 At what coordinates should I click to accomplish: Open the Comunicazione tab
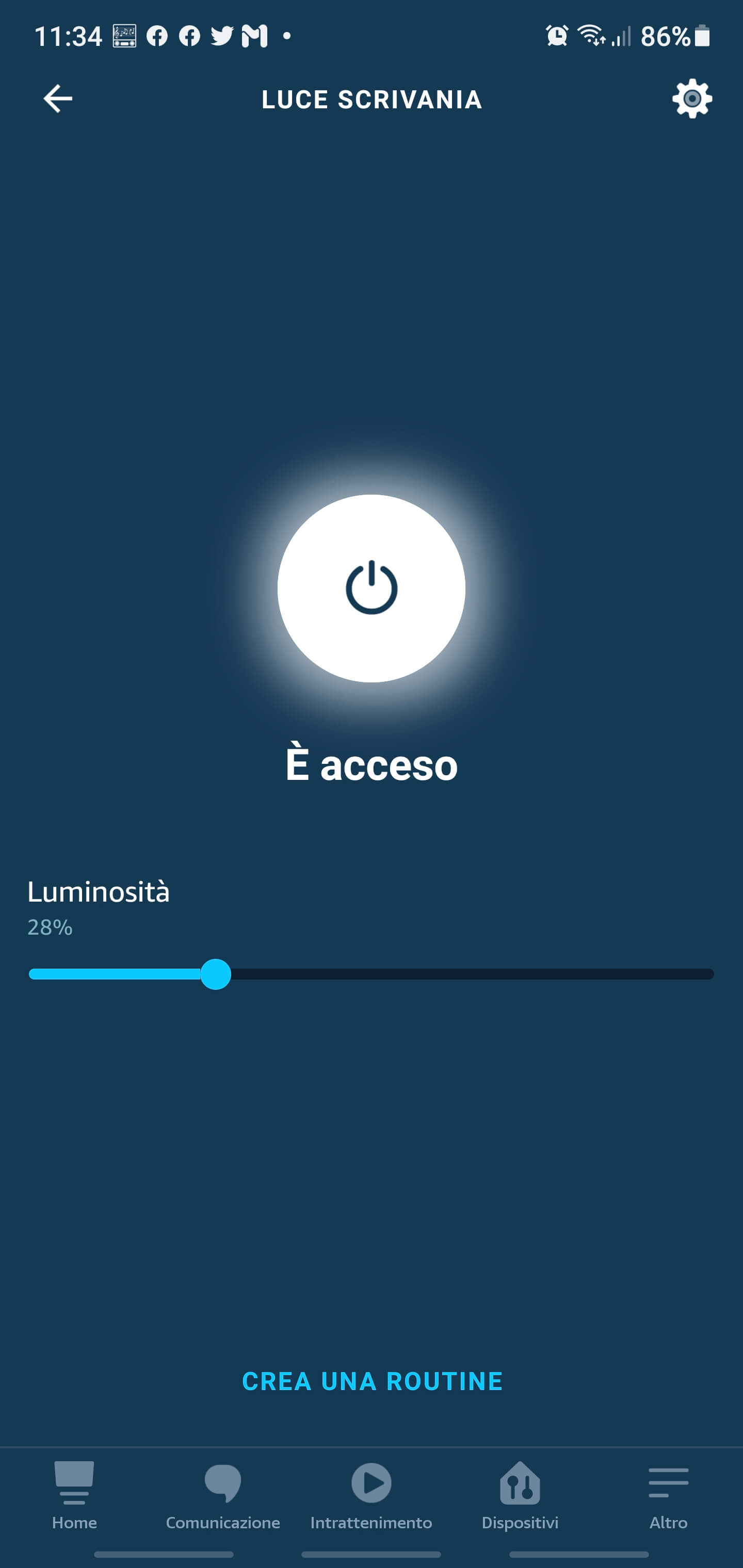coord(223,1495)
